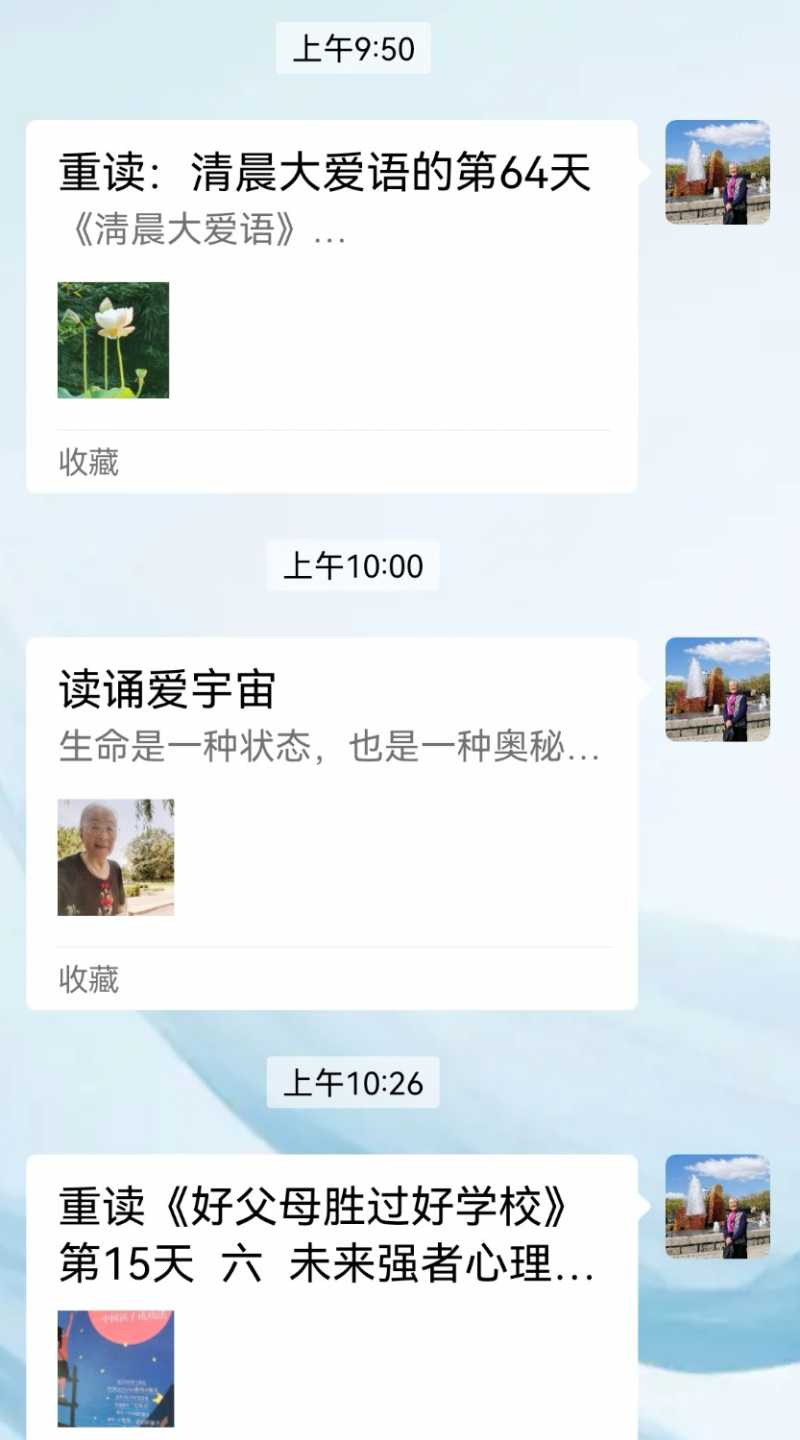
Task: Open the second message card bubble
Action: tap(330, 820)
